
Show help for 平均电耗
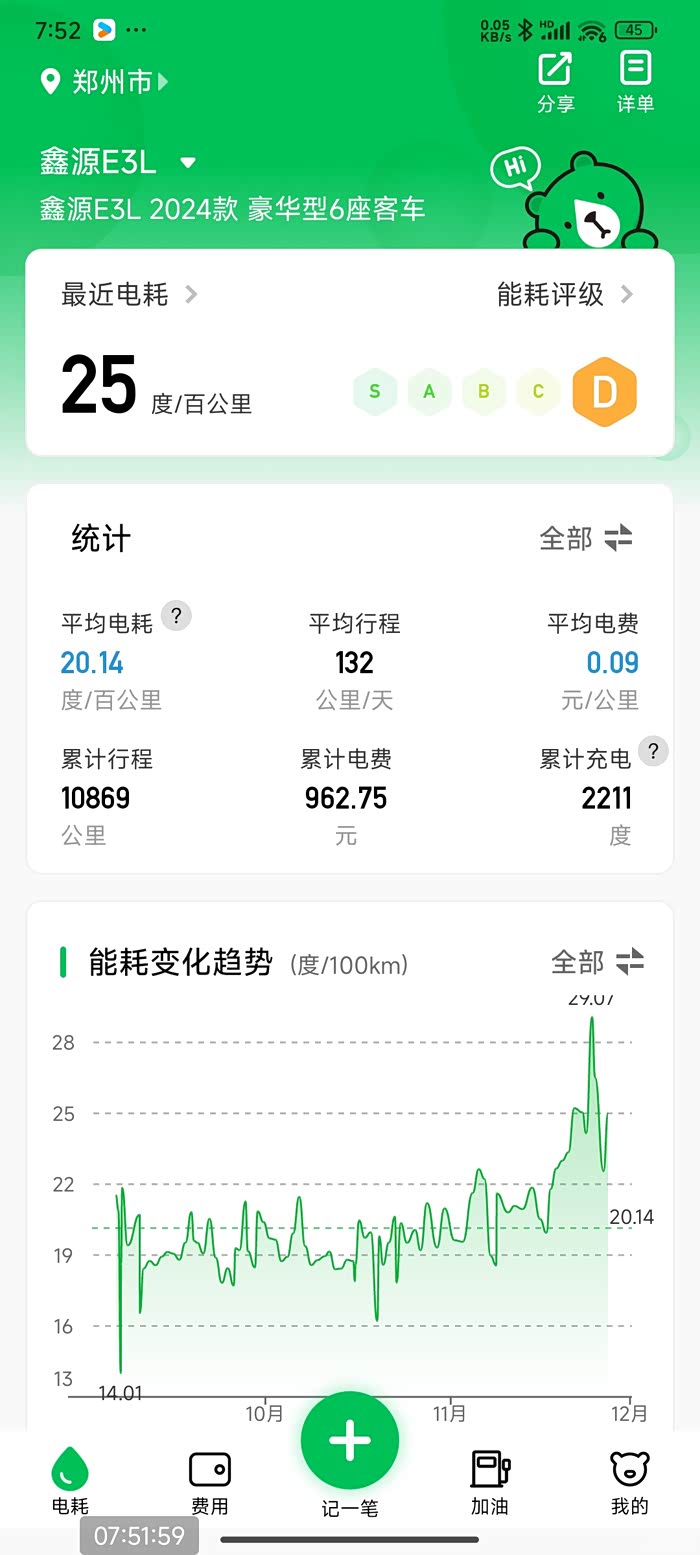[x=176, y=616]
